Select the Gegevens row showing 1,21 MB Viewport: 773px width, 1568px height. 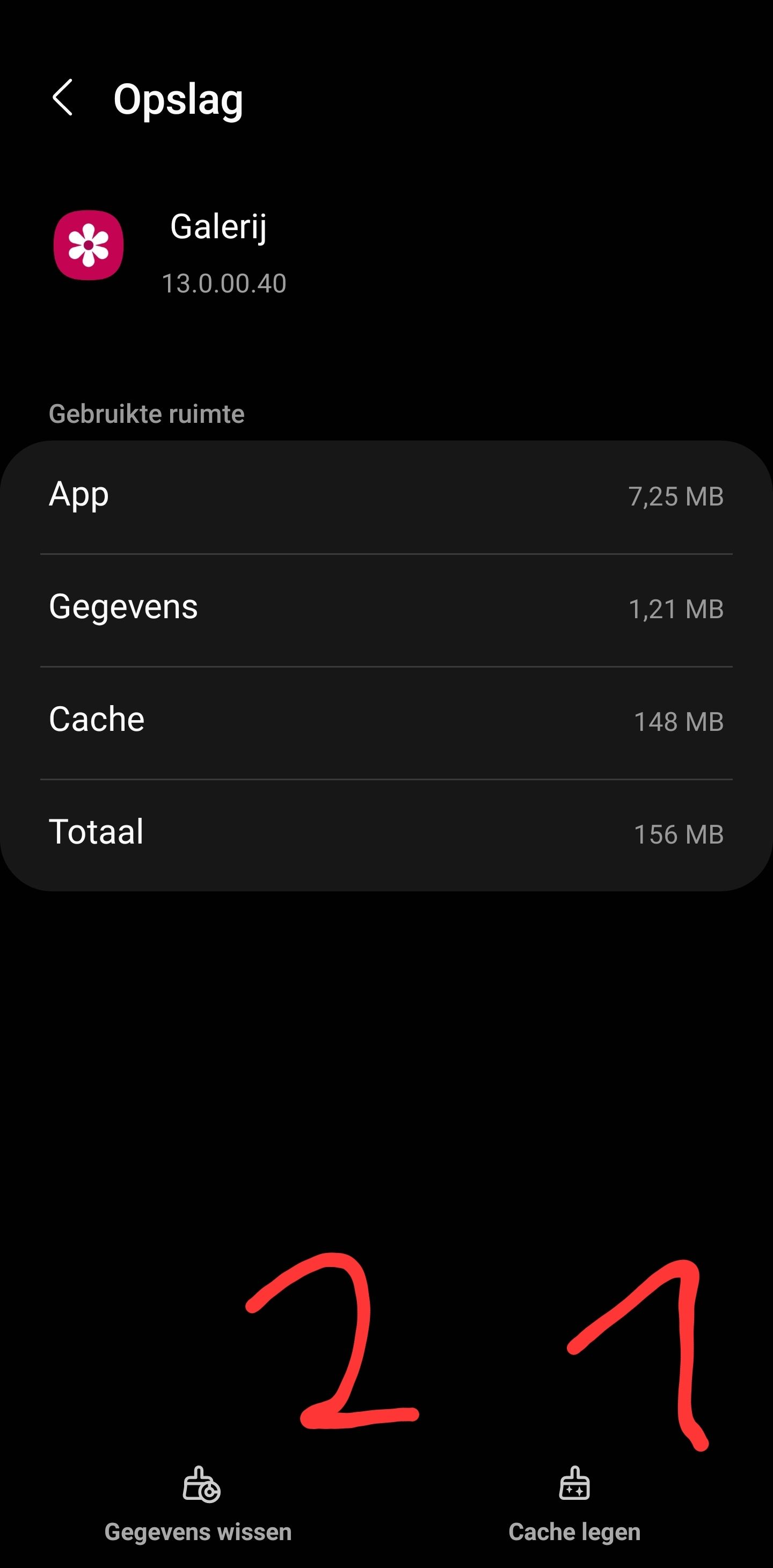point(386,607)
